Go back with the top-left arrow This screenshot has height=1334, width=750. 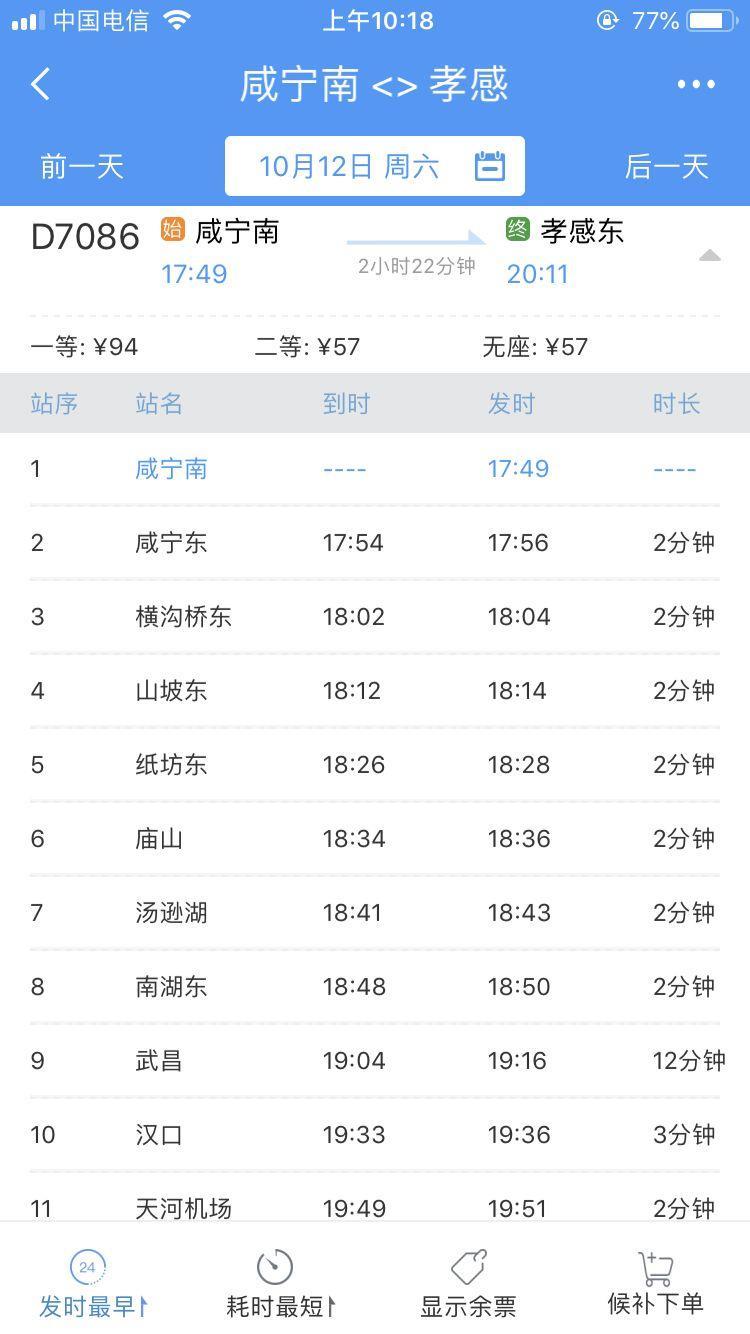click(41, 85)
